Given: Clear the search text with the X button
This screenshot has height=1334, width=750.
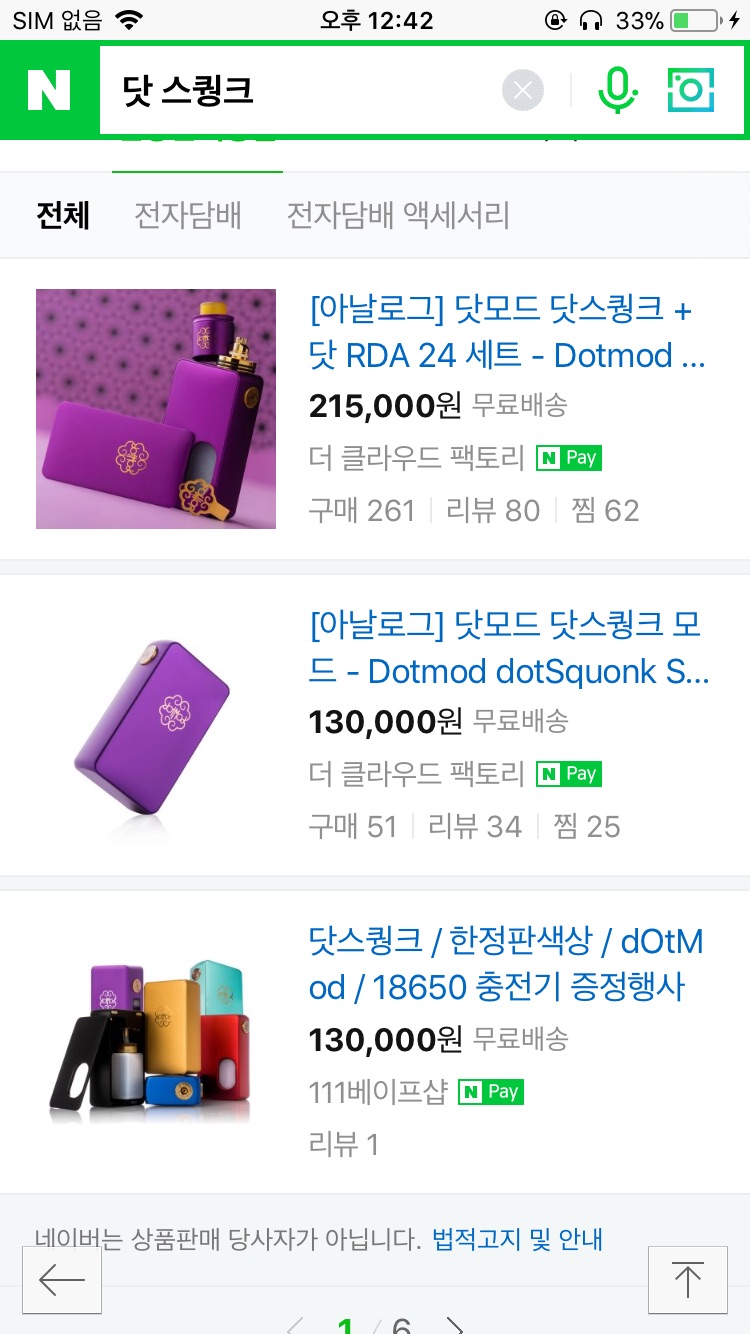Looking at the screenshot, I should pyautogui.click(x=522, y=91).
